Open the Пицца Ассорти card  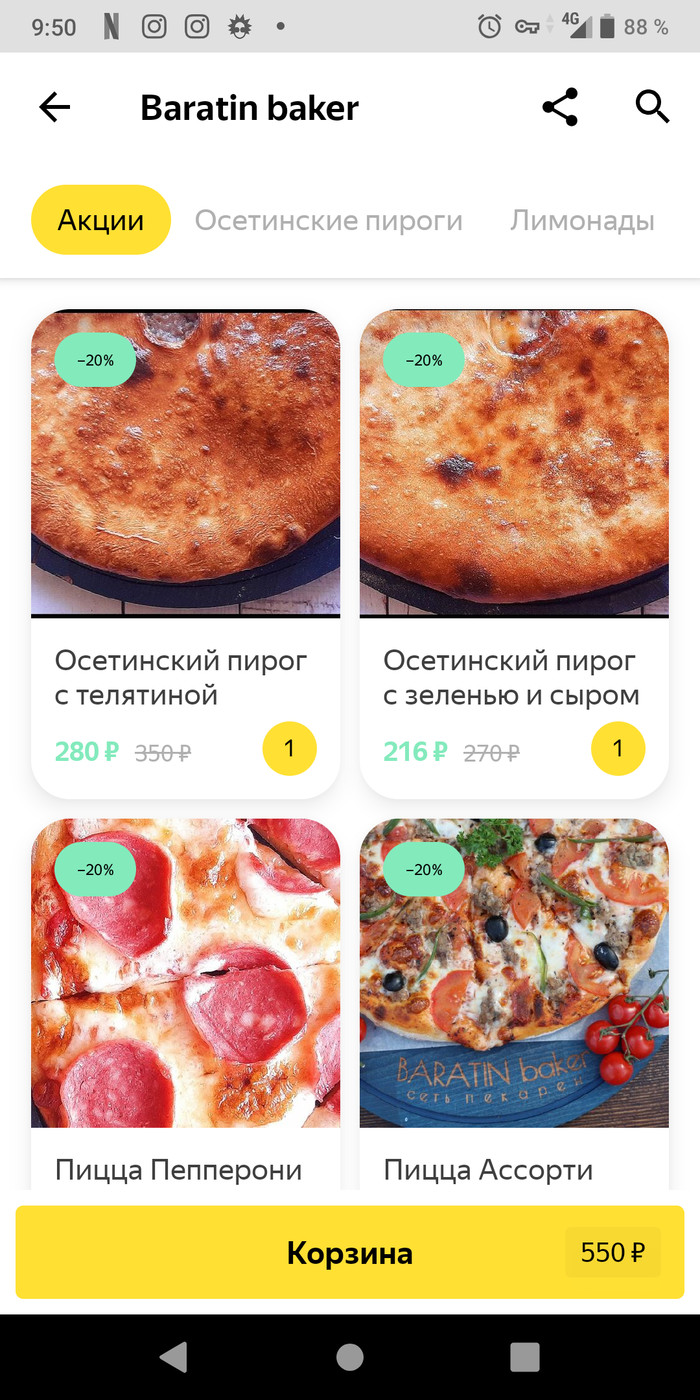point(514,1000)
